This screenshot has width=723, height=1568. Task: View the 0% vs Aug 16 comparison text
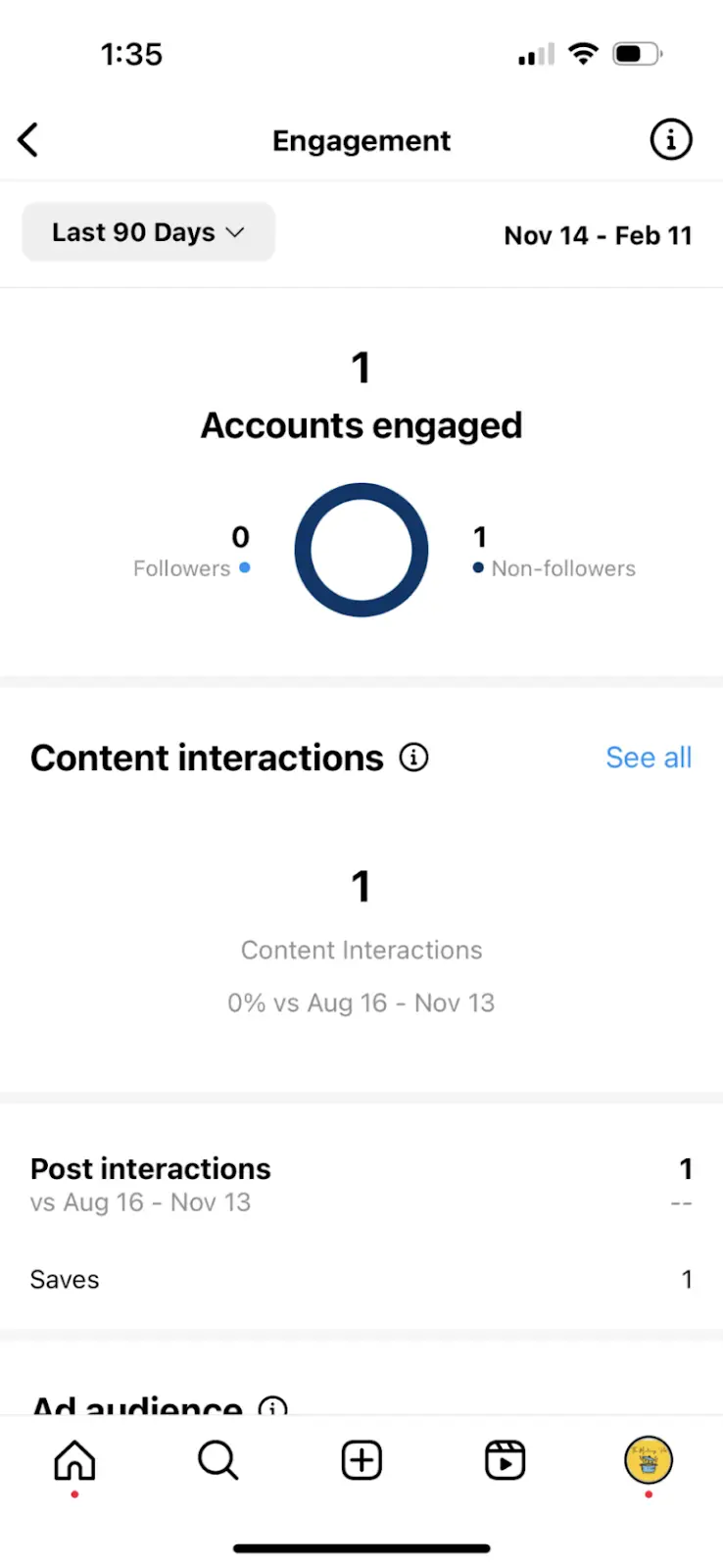pyautogui.click(x=361, y=1003)
